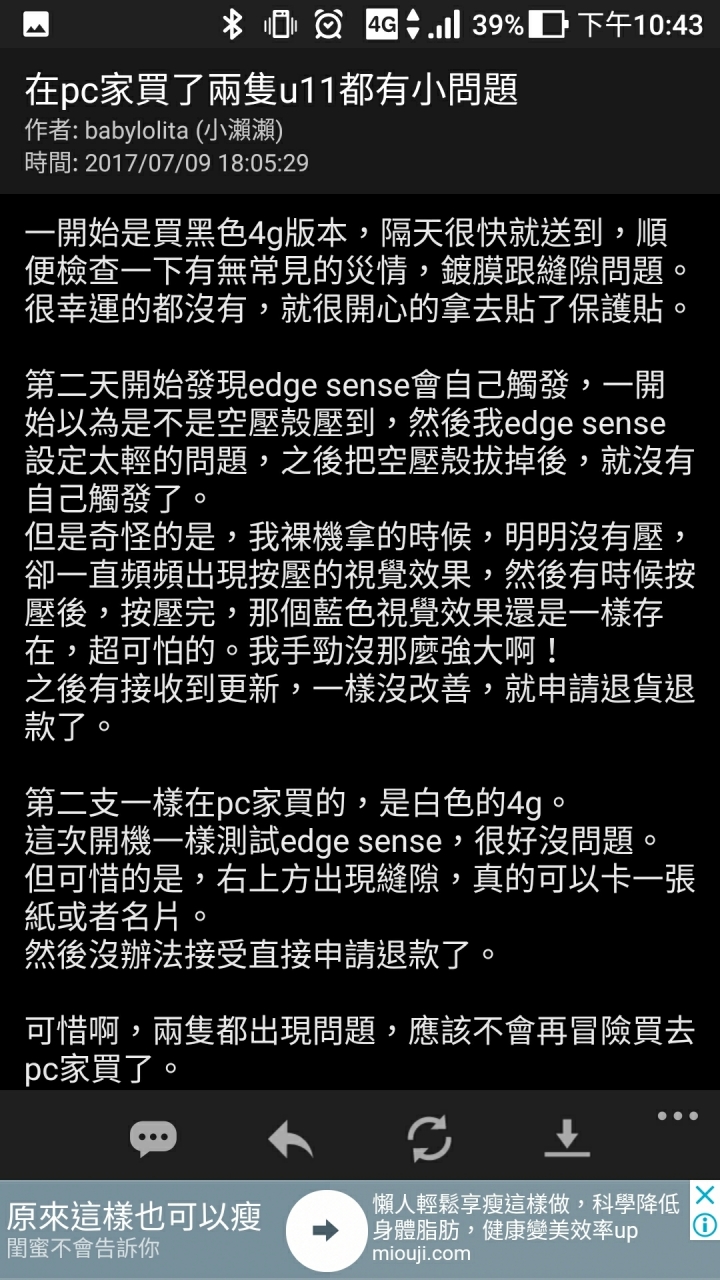
Task: Jump to the bottom using the download arrow icon
Action: (566, 1138)
